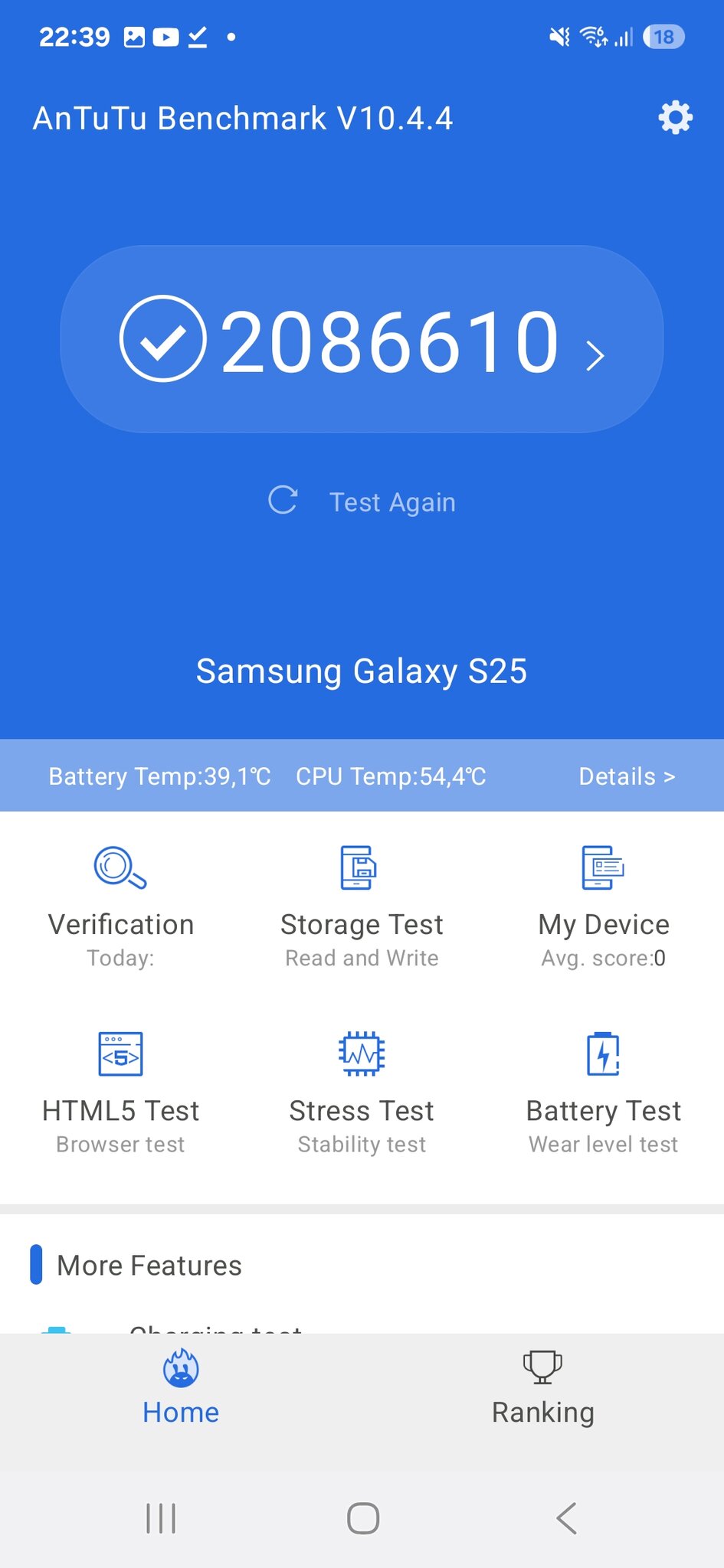Open the recent apps view
The width and height of the screenshot is (724, 1568).
[x=161, y=1517]
